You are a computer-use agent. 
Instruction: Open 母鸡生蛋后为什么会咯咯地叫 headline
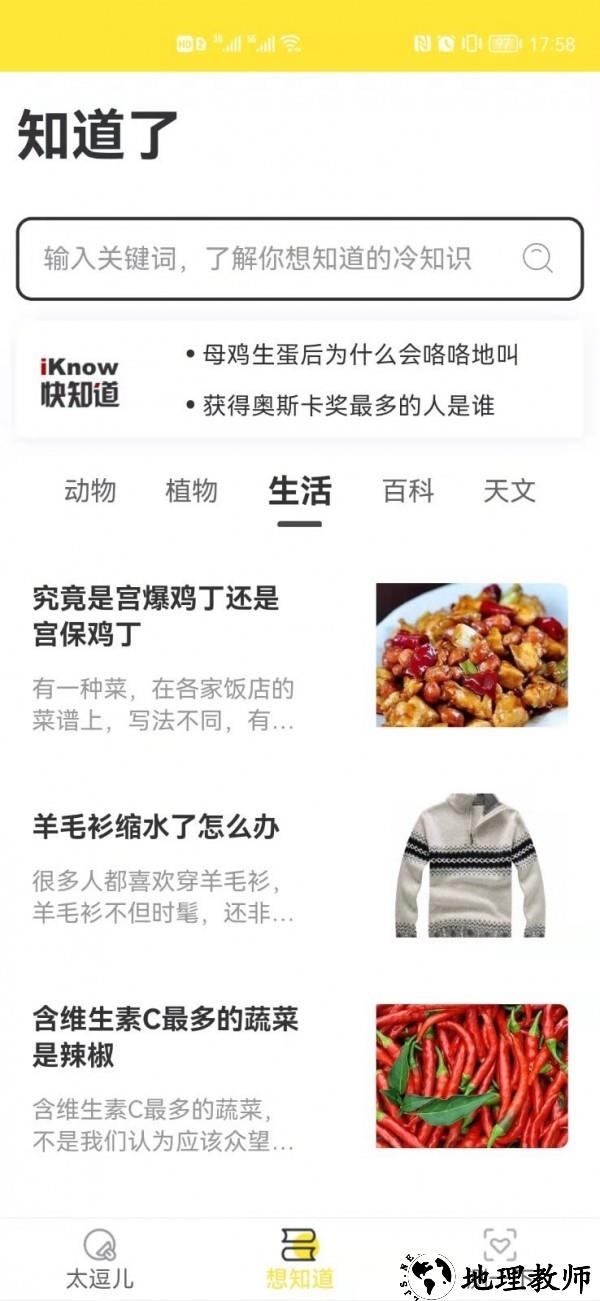point(361,354)
